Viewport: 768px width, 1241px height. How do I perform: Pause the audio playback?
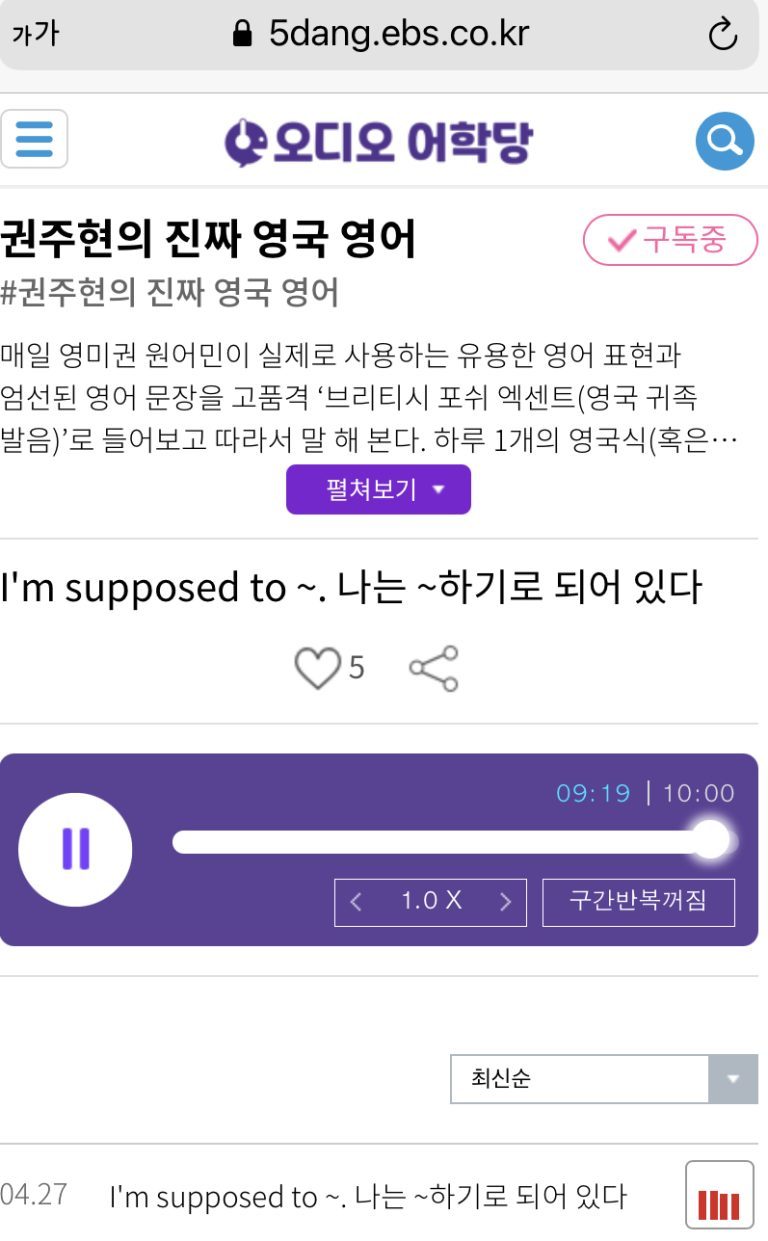[75, 849]
